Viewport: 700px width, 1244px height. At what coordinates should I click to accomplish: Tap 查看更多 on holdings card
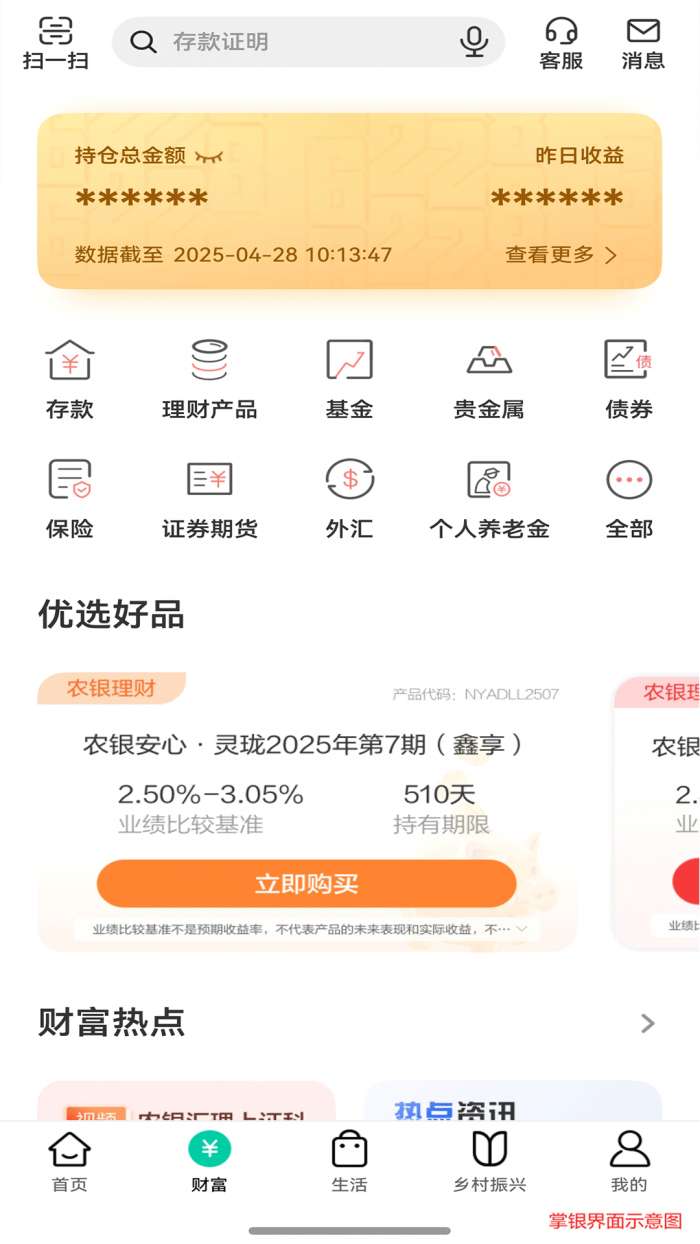click(561, 255)
